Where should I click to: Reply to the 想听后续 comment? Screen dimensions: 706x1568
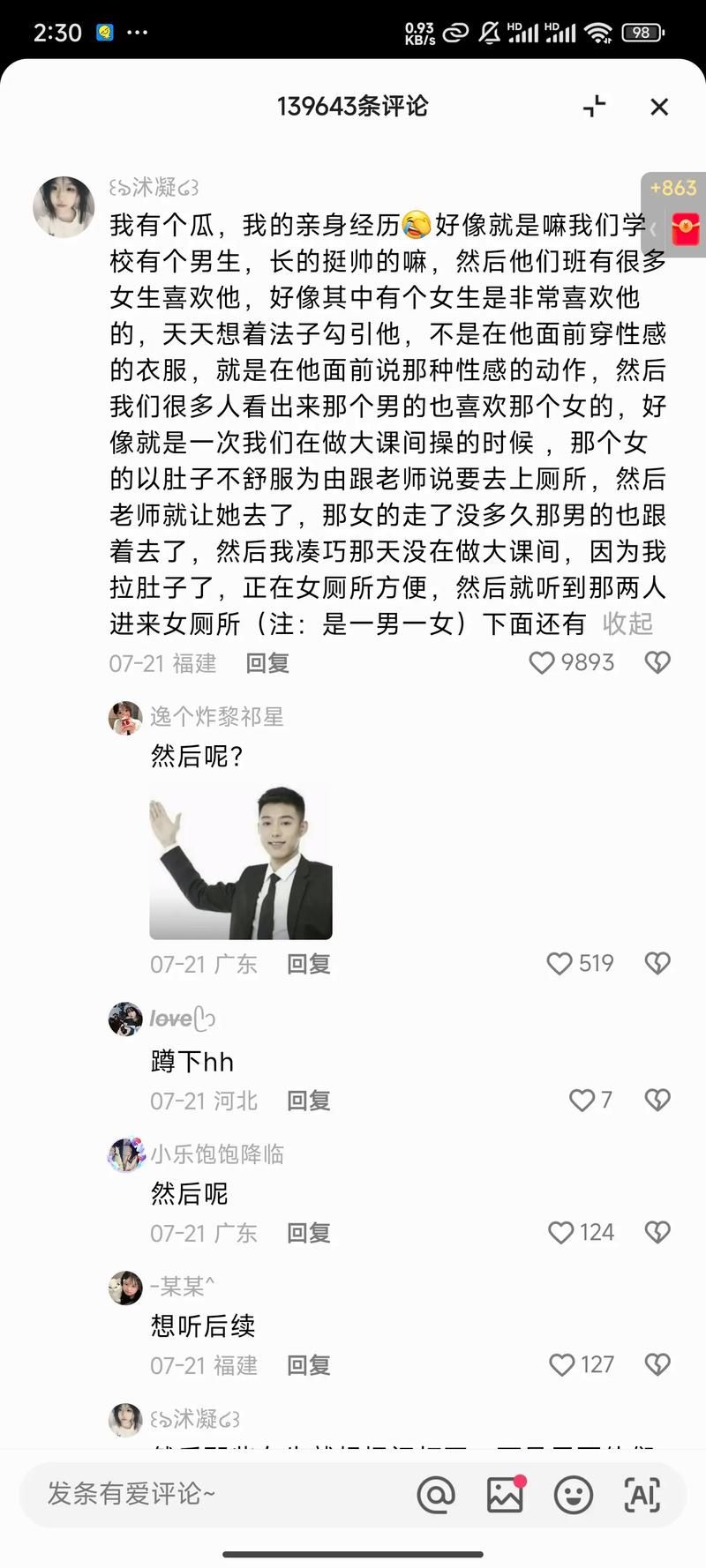[x=308, y=1365]
